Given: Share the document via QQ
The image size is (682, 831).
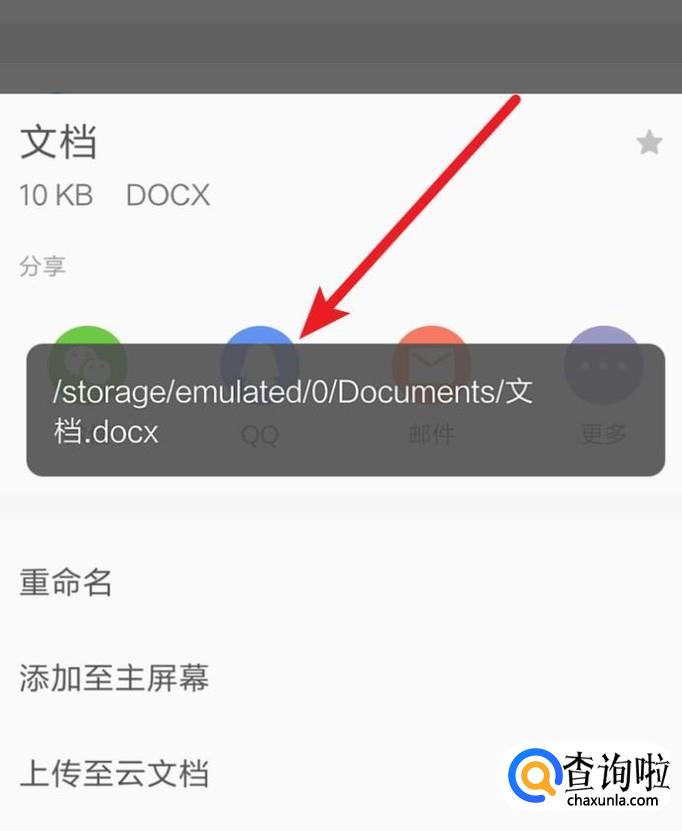Looking at the screenshot, I should coord(260,365).
